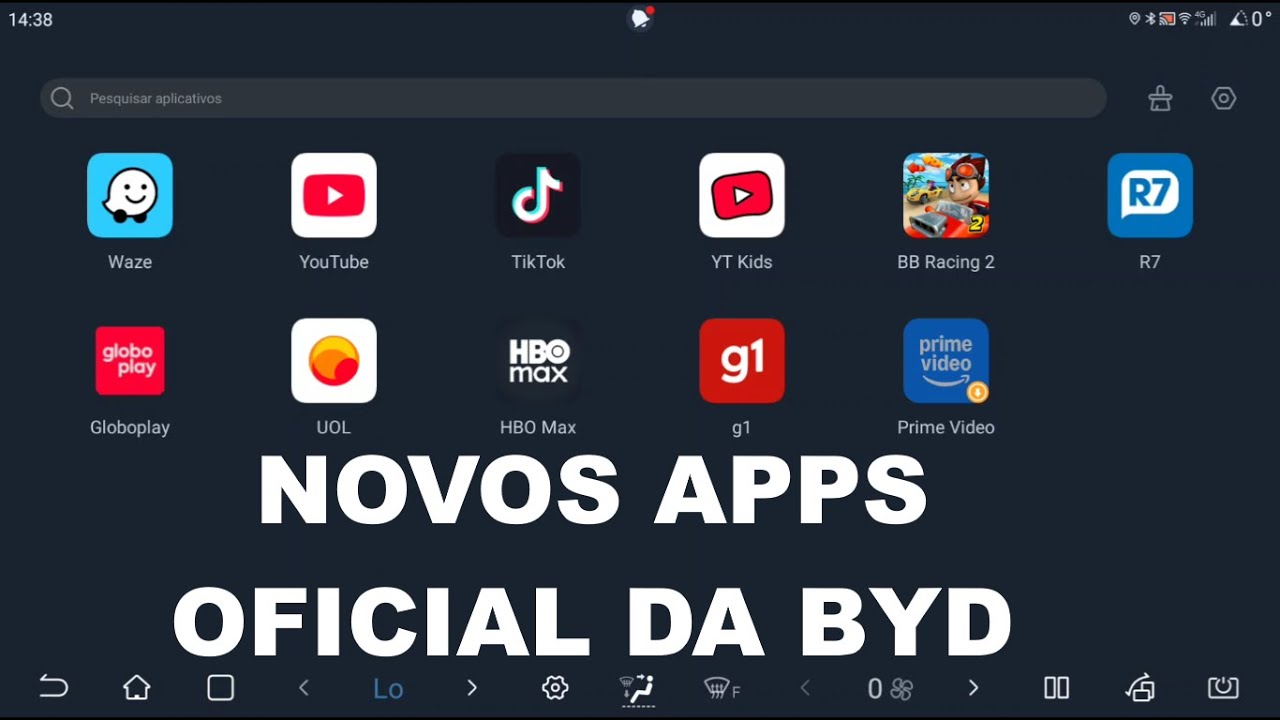Tap the cleanup broom icon
Screen dimensions: 1280x720
1160,98
